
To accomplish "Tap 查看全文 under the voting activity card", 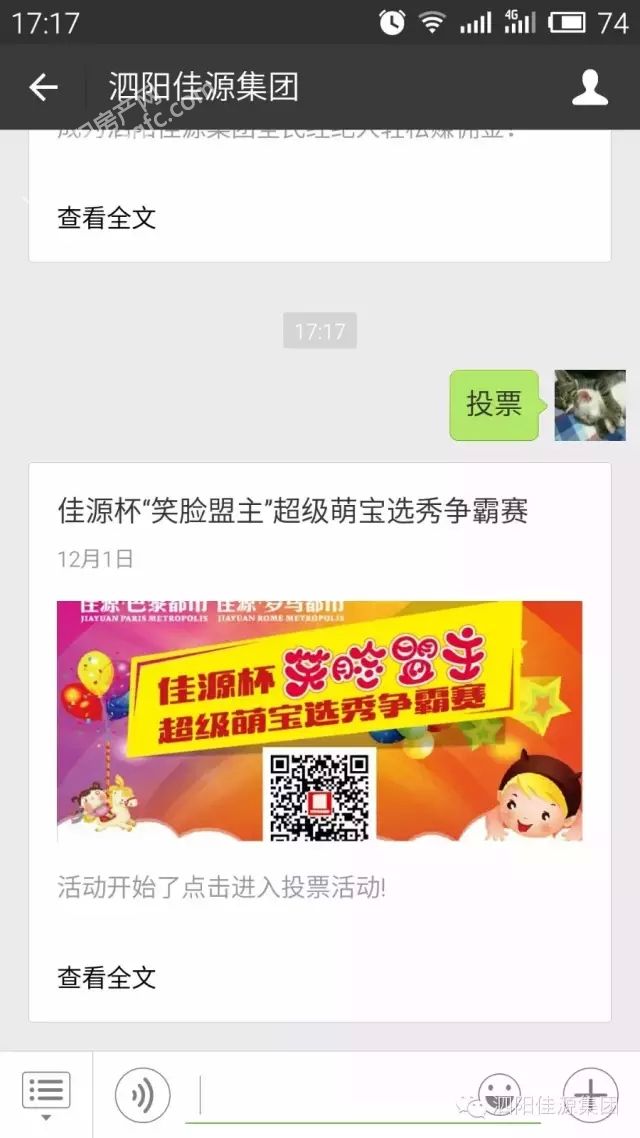I will pyautogui.click(x=107, y=977).
